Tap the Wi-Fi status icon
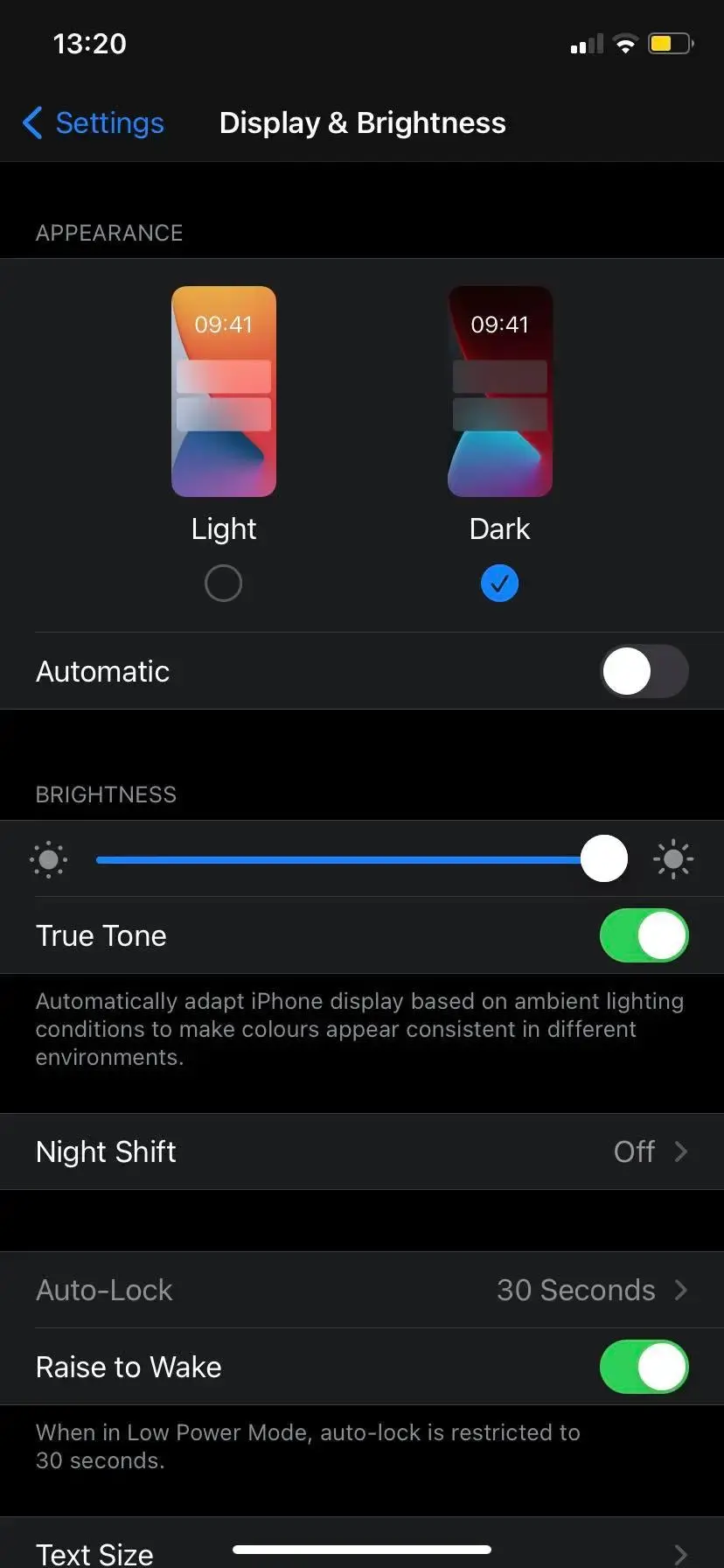The width and height of the screenshot is (724, 1568). (x=624, y=44)
